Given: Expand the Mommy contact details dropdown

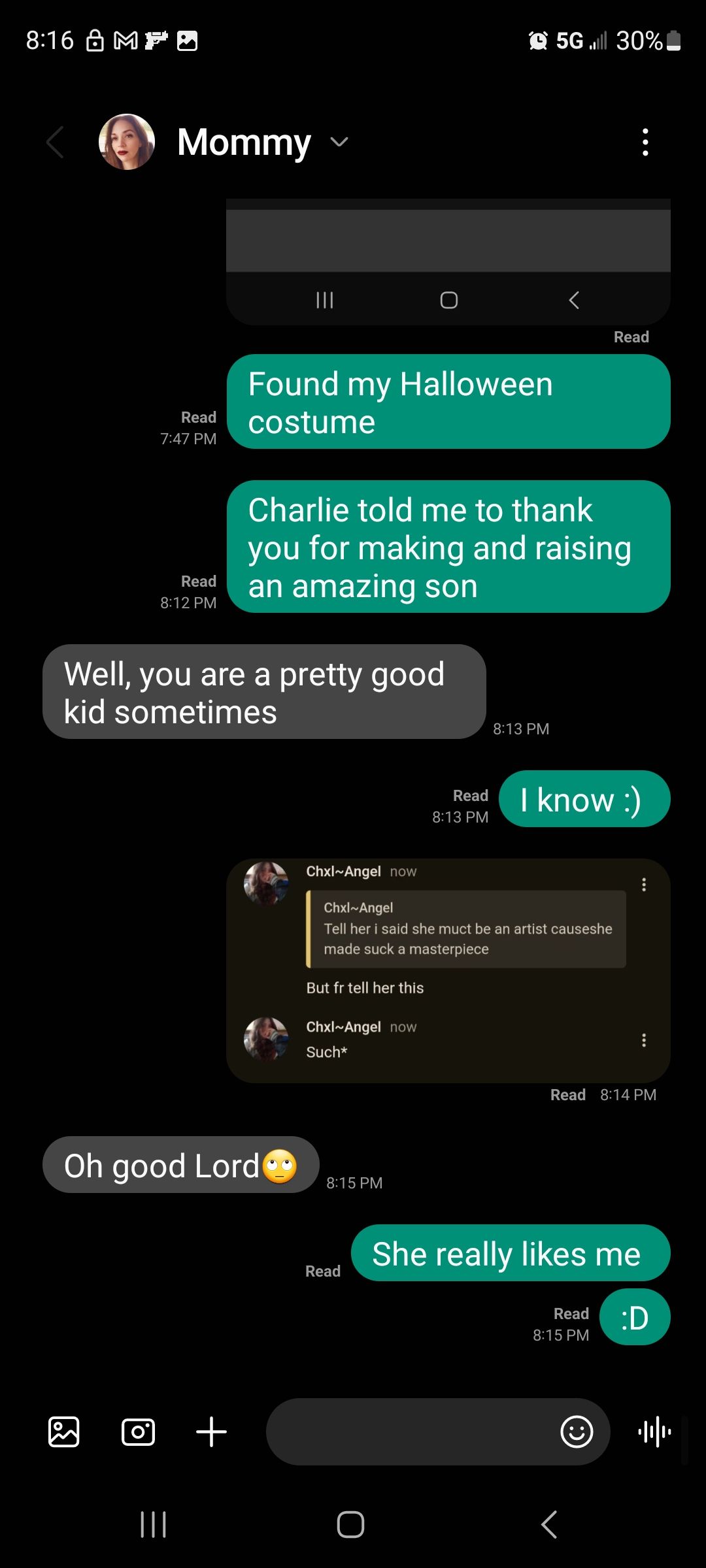Looking at the screenshot, I should point(339,142).
